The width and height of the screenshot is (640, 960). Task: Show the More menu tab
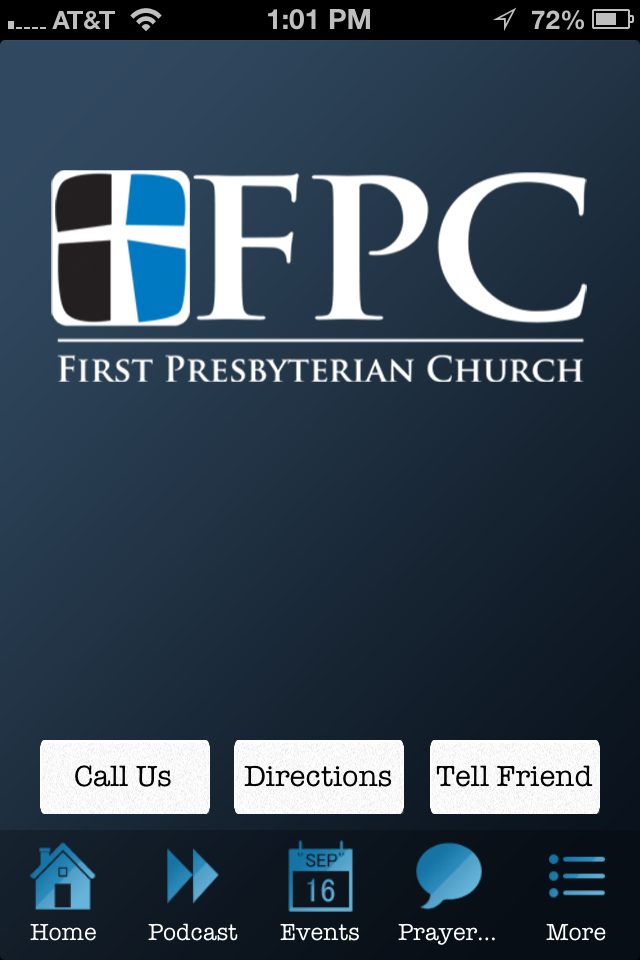[x=576, y=893]
